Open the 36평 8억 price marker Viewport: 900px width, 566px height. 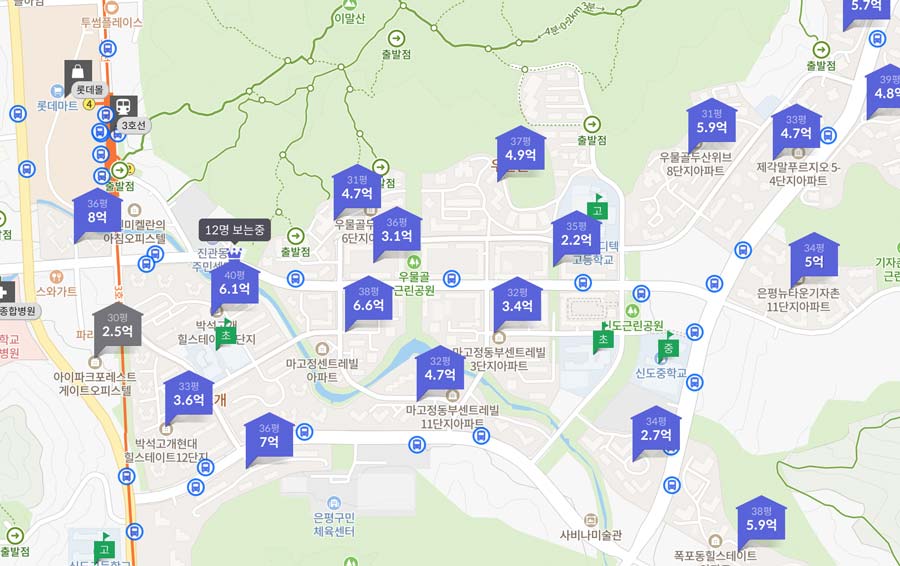97,212
